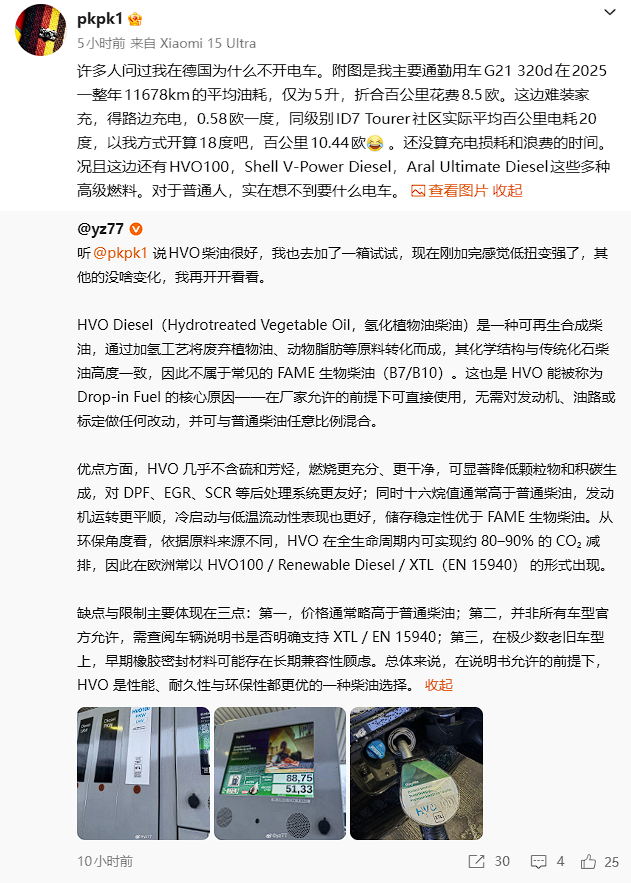Tap the @pkpk1 mention in the repost

click(120, 252)
